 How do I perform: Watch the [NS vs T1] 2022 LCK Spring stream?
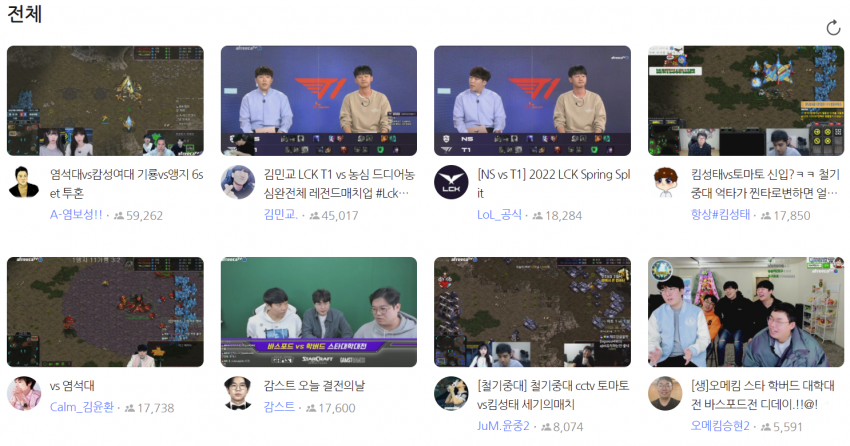pos(532,100)
